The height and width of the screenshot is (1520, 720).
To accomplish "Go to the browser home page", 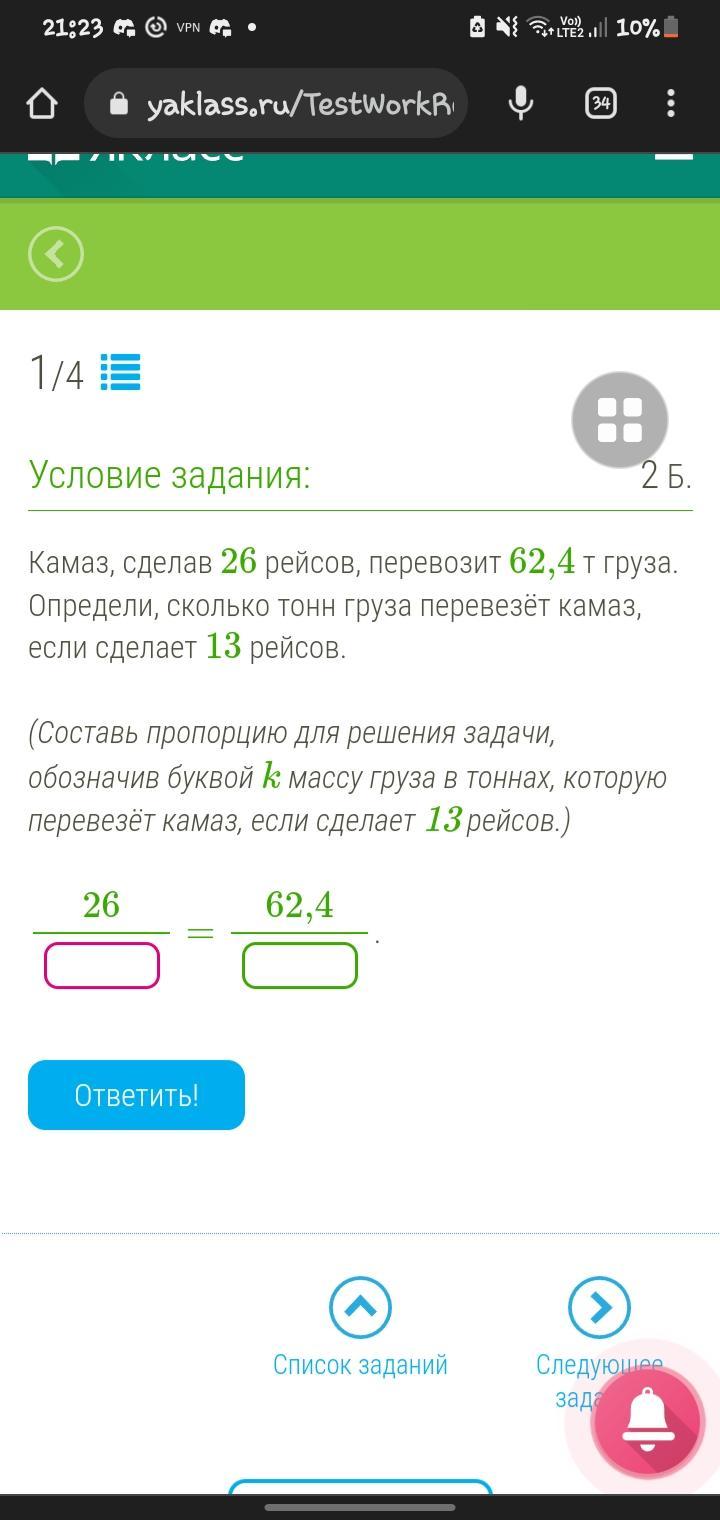I will click(x=42, y=103).
